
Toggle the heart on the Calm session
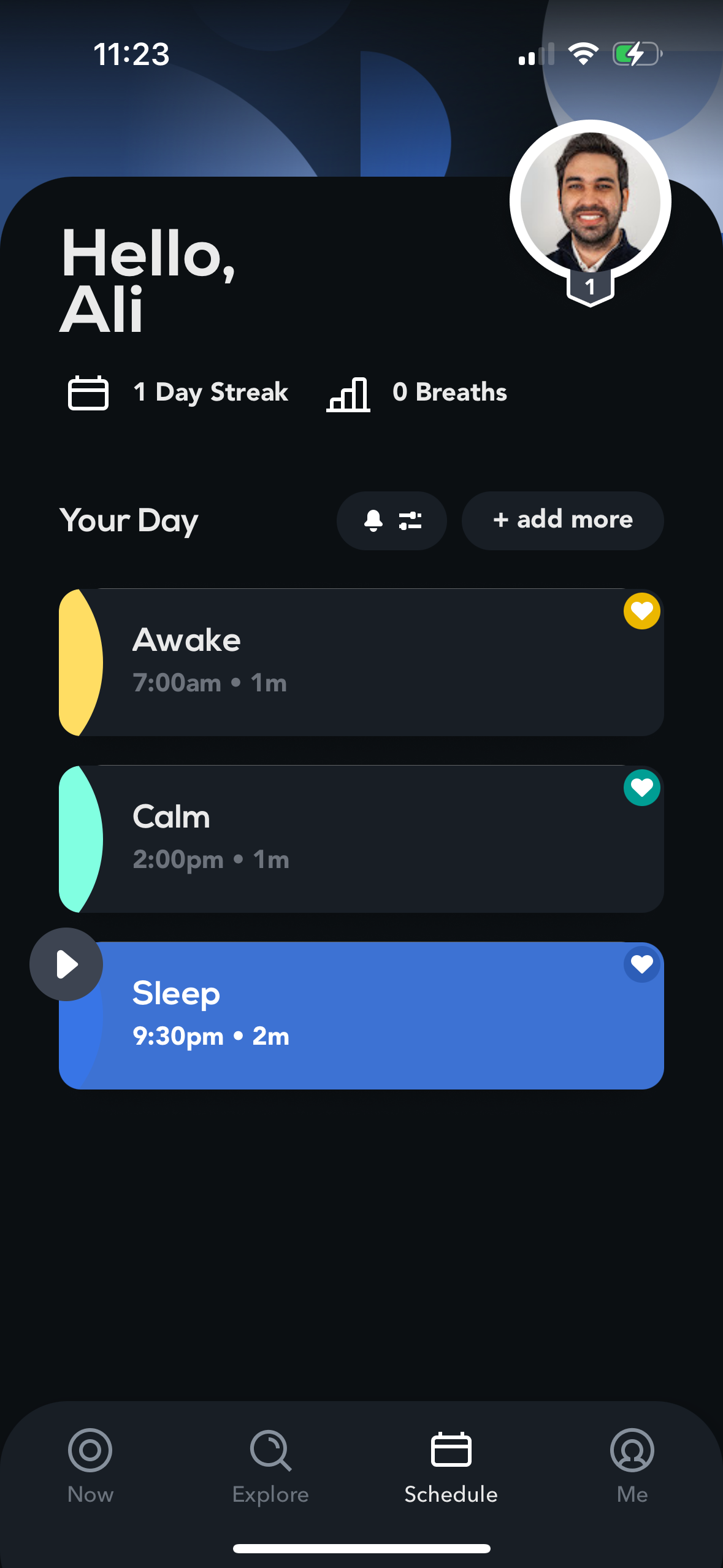point(641,788)
